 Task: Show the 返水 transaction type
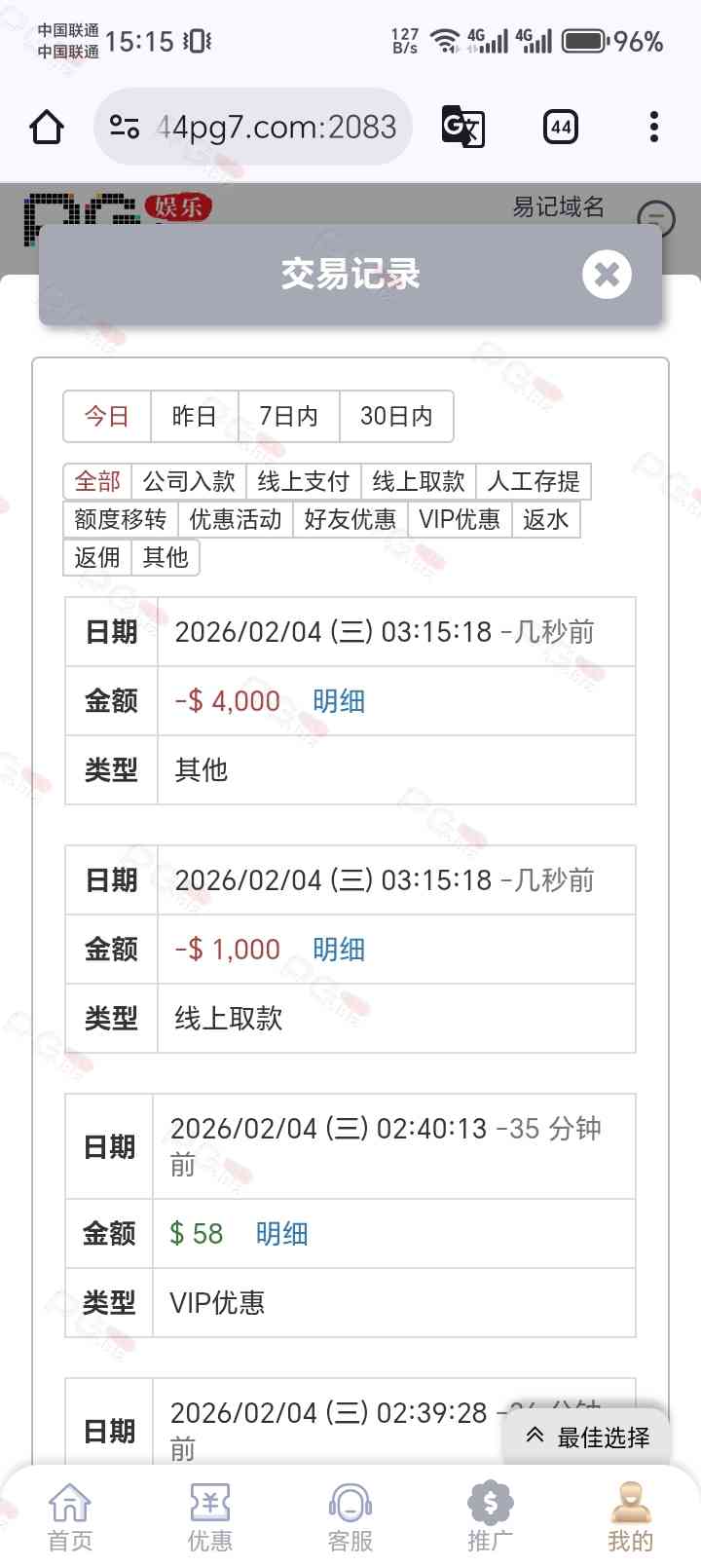545,519
